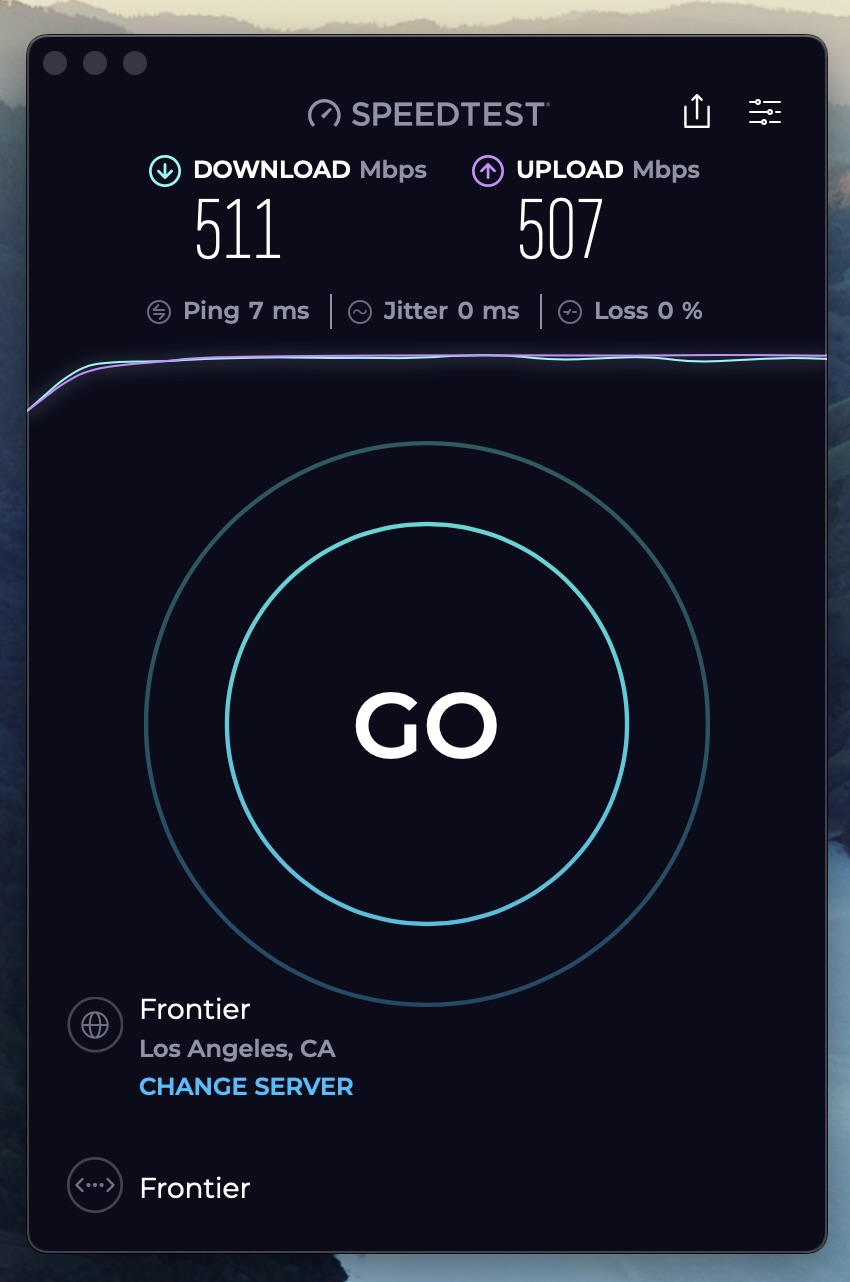Screen dimensions: 850x1282
Task: Close the Speedtest window
Action: (x=55, y=63)
